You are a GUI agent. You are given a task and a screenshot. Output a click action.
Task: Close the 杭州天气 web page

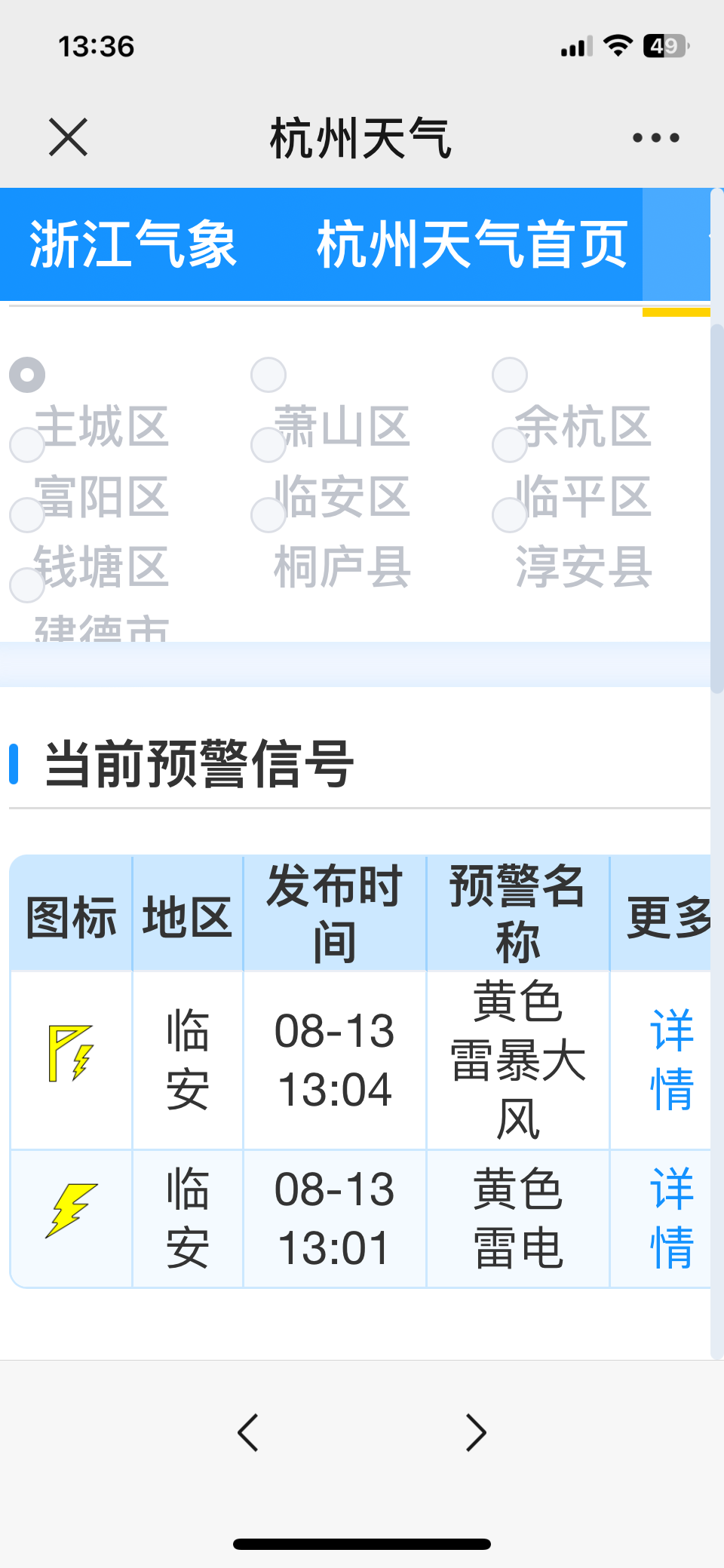point(69,137)
